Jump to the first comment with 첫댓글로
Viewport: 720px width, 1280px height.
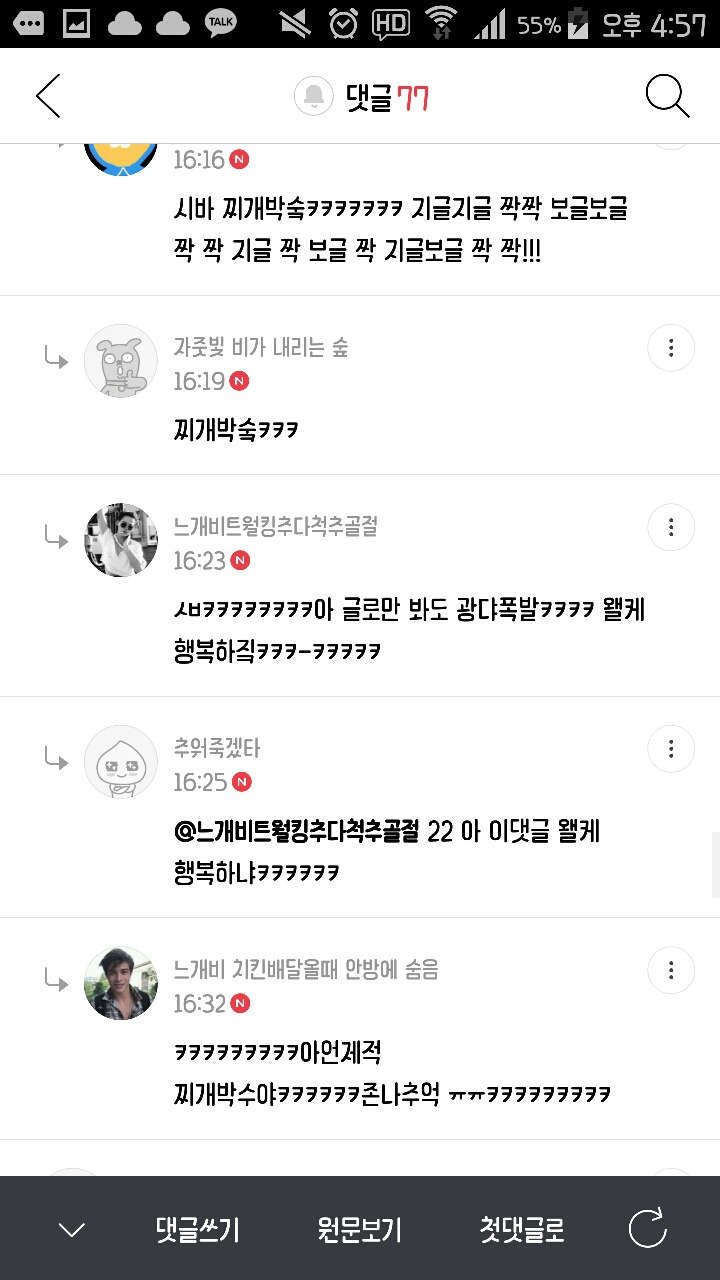(x=522, y=1230)
